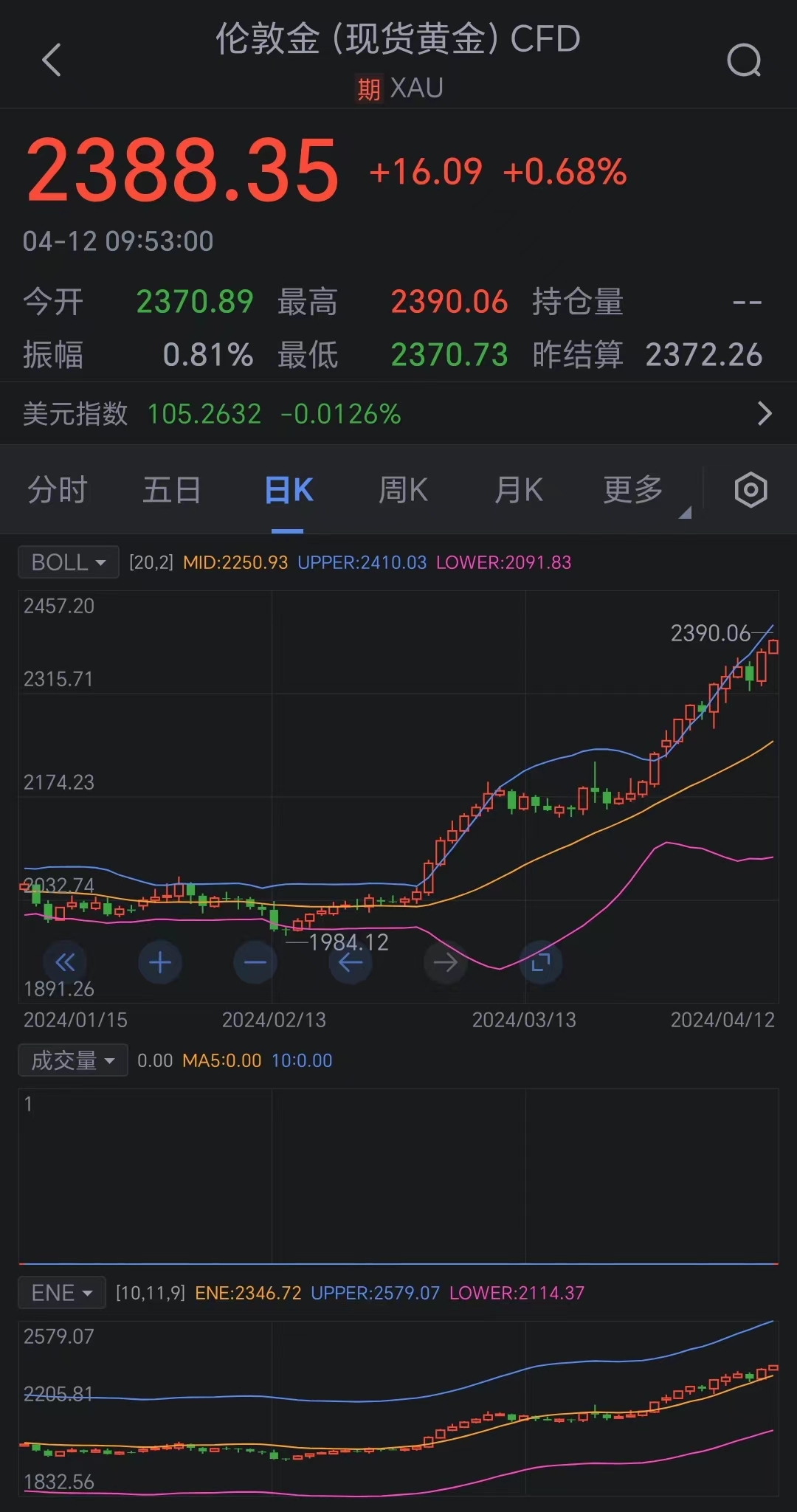Open fullscreen chart view icon
The width and height of the screenshot is (797, 1512).
point(542,962)
